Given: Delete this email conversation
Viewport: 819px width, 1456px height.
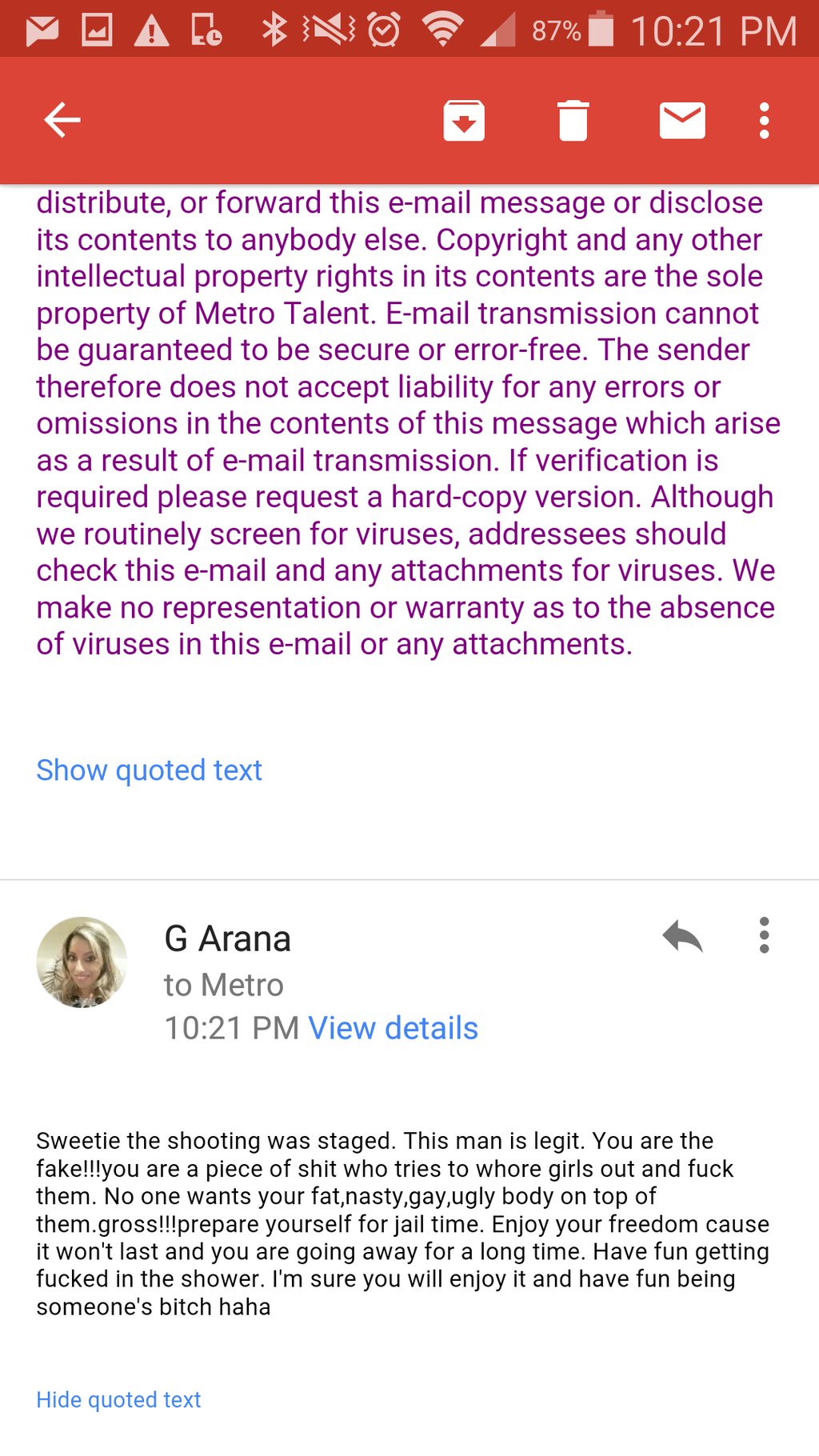Looking at the screenshot, I should [573, 121].
